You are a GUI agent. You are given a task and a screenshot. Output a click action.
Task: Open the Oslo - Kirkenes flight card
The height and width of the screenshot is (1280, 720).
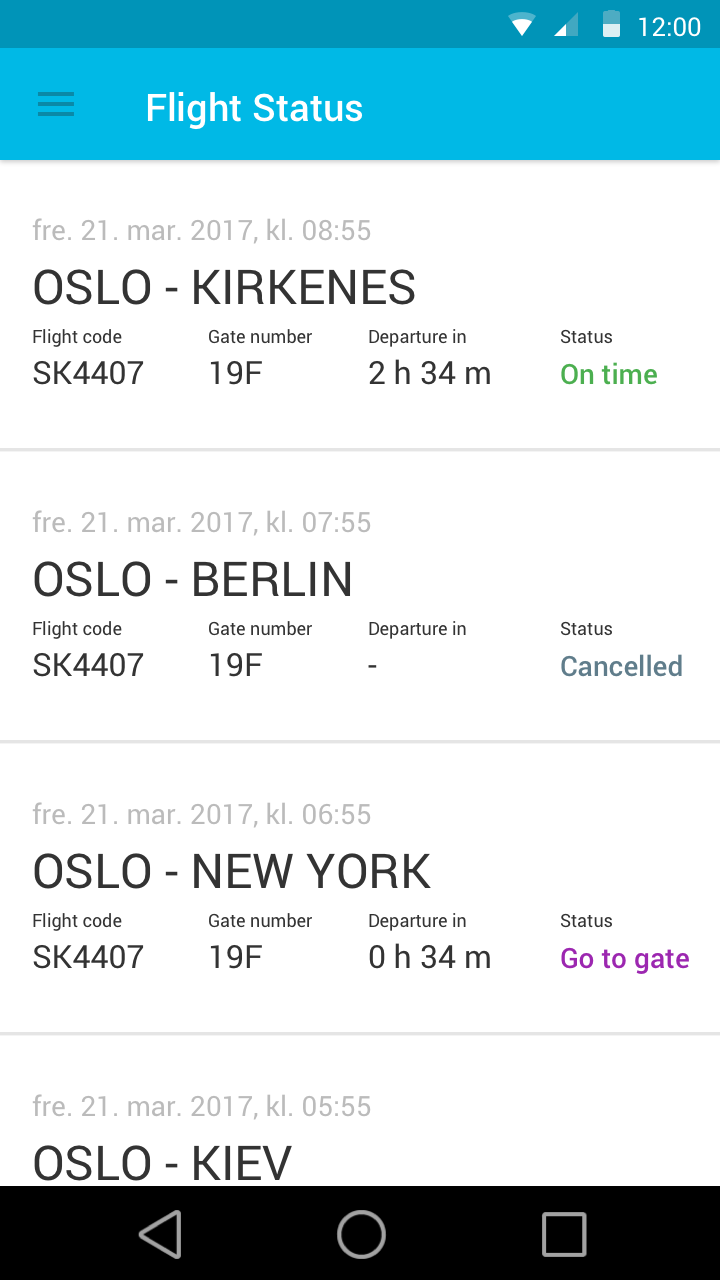click(x=360, y=305)
